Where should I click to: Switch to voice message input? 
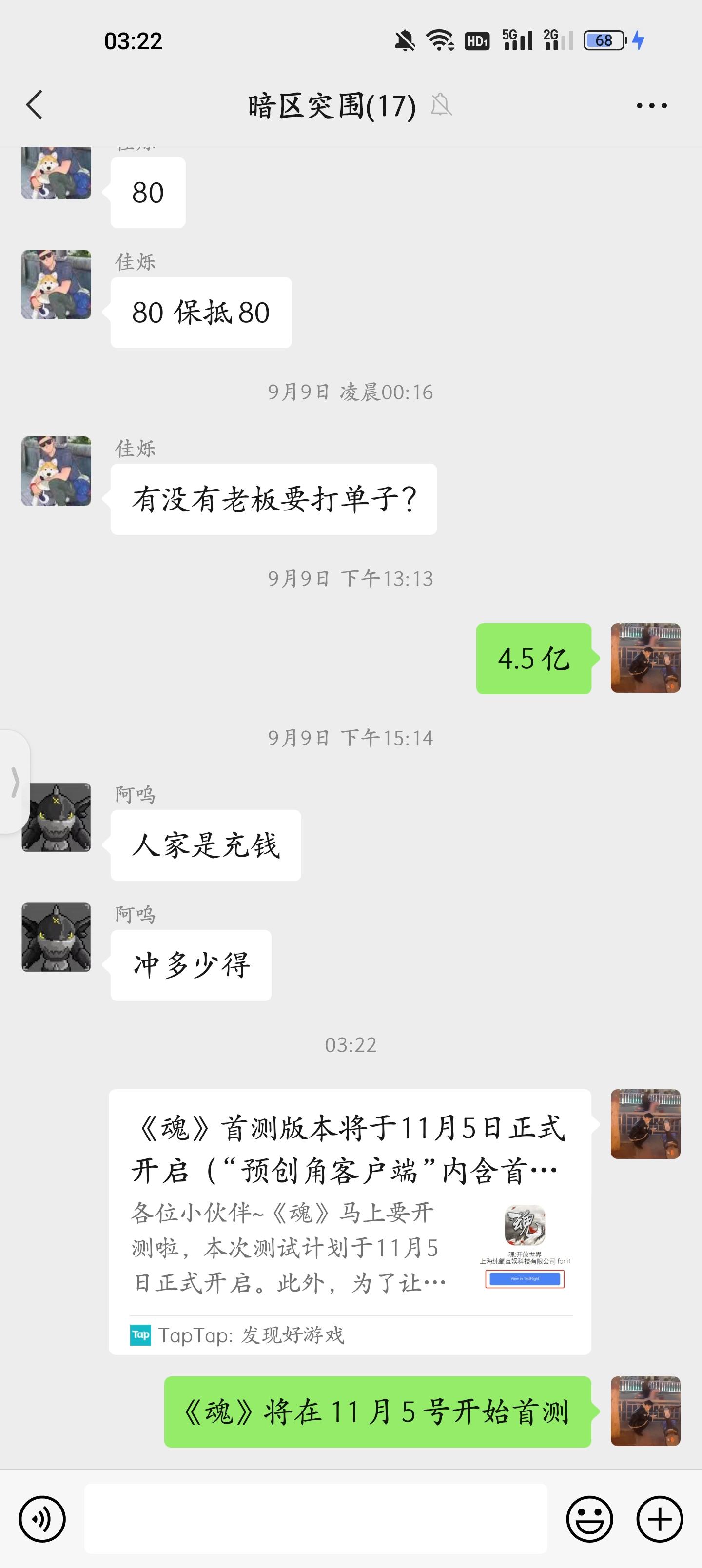42,1519
